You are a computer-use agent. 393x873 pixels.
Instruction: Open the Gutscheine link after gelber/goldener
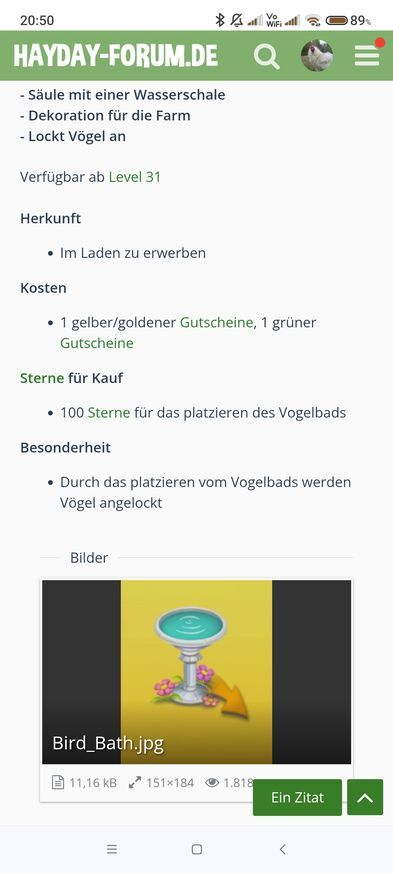coord(216,322)
